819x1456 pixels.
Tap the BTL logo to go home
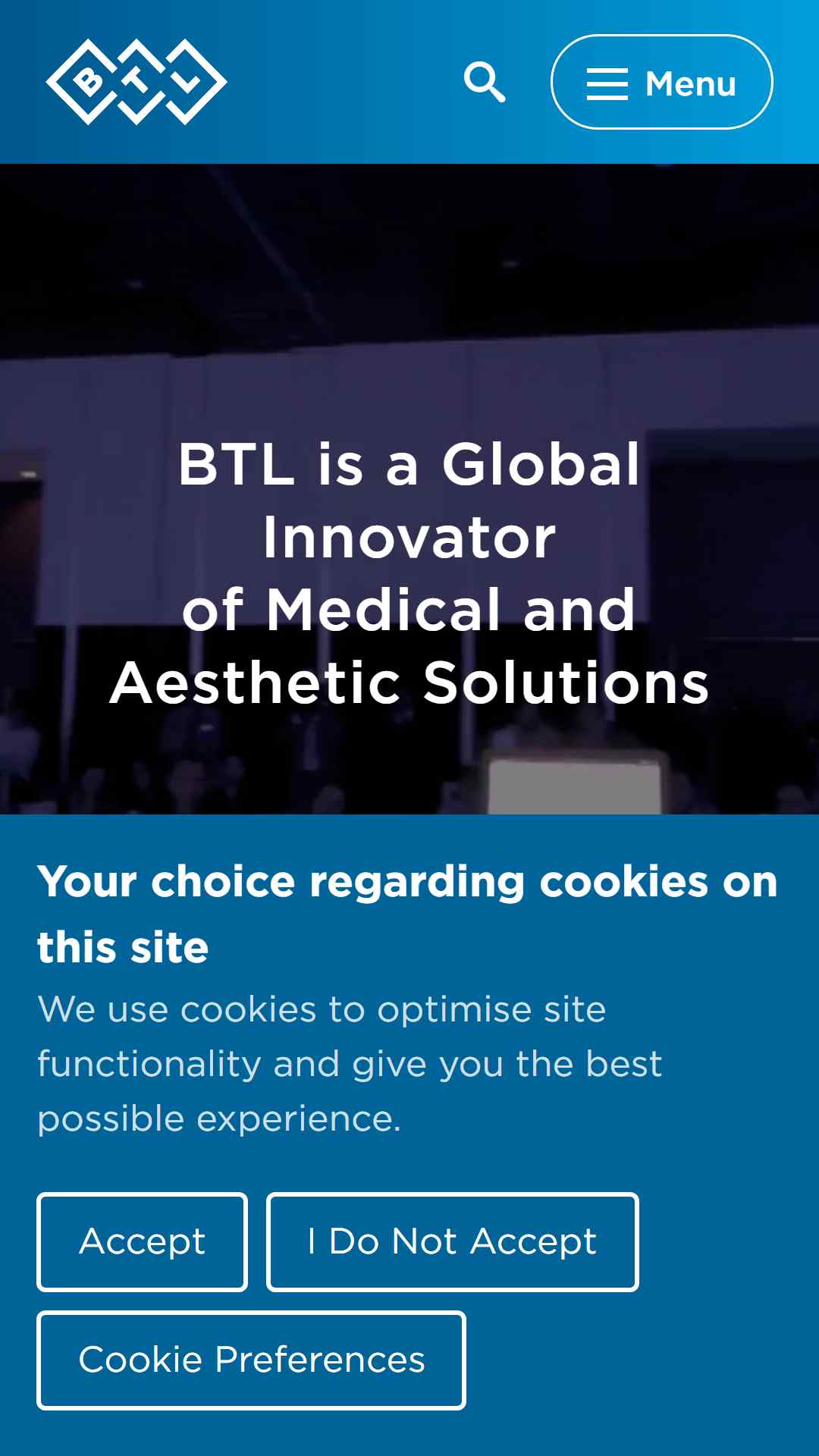click(x=136, y=82)
